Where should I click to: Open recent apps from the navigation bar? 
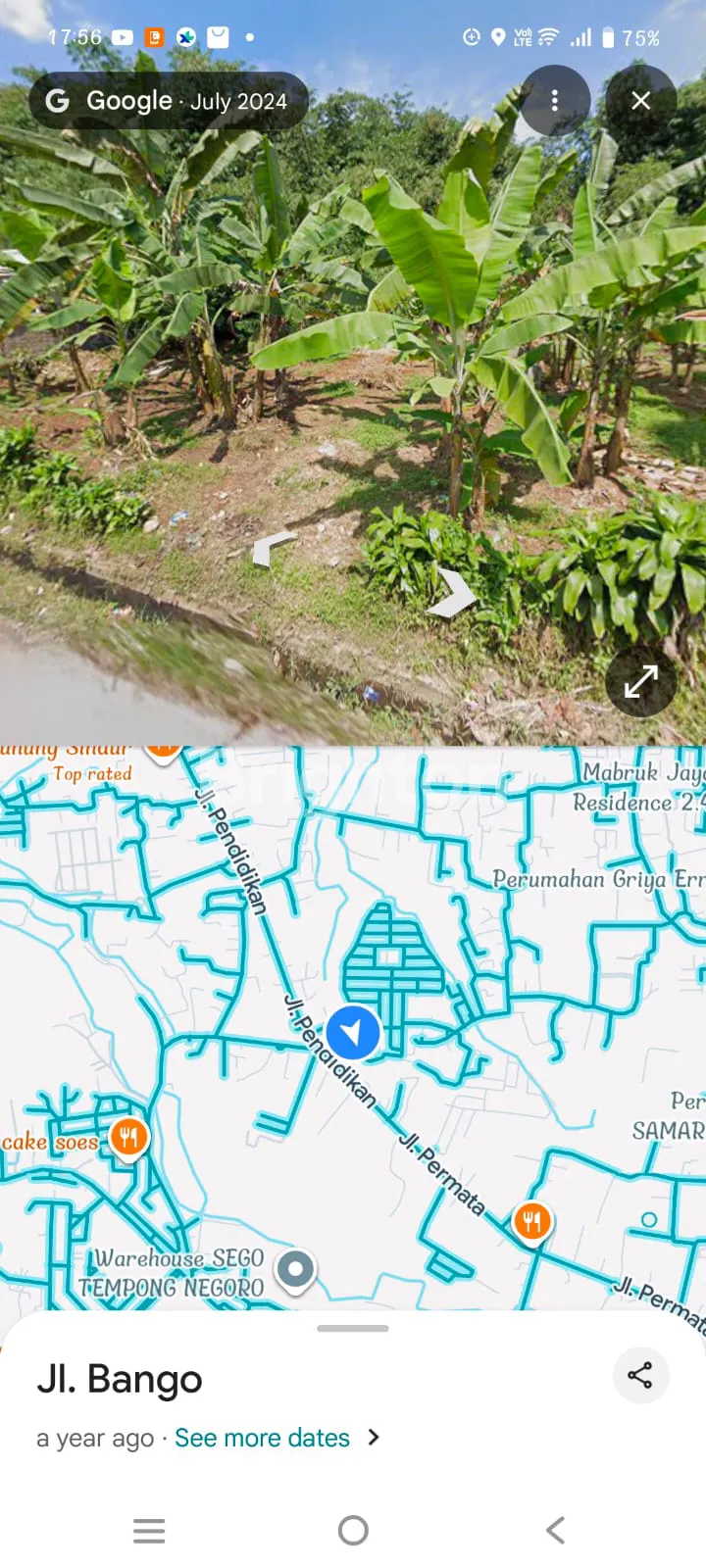(149, 1530)
